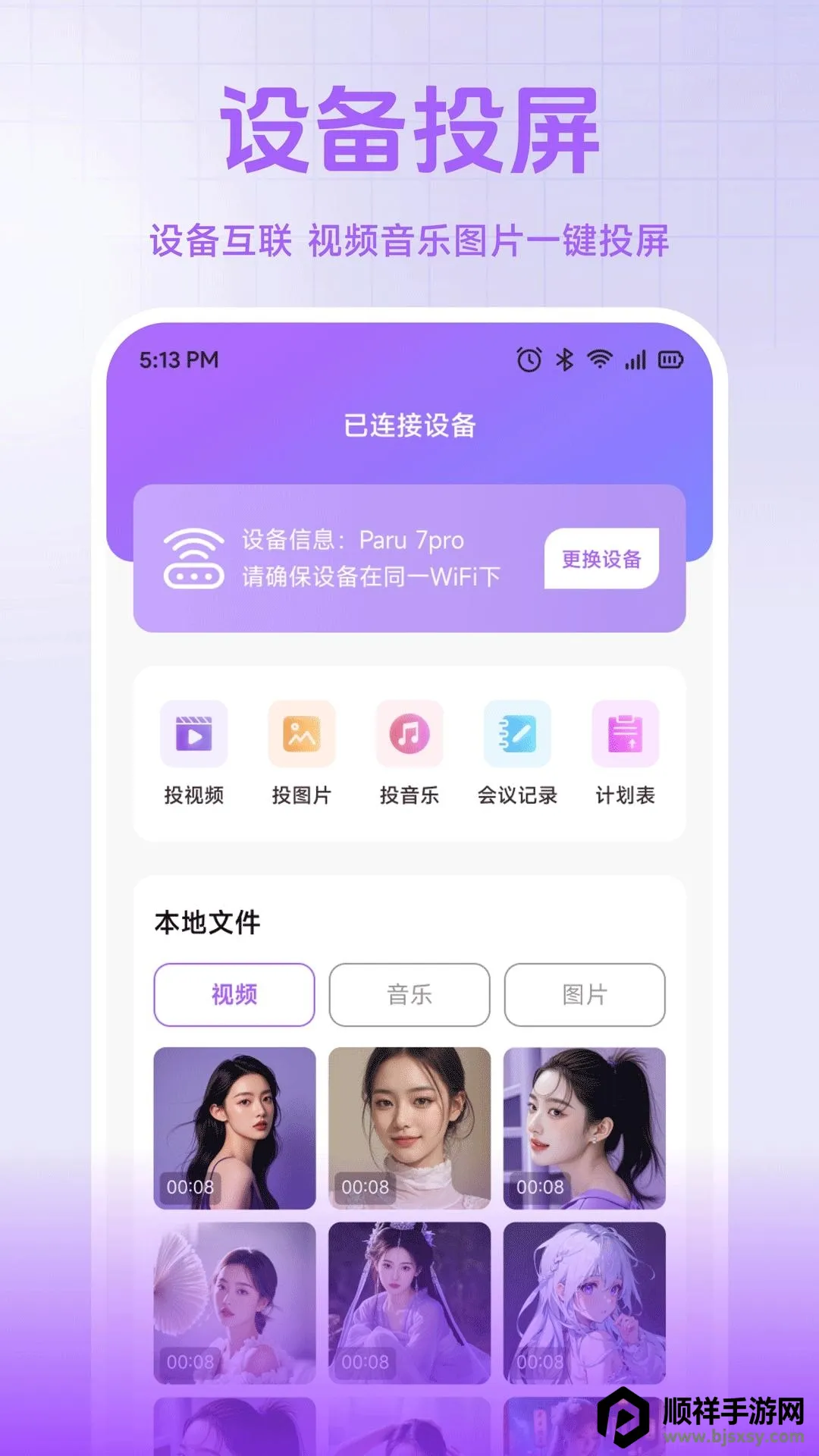Open the 计划表 planner icon

624,734
